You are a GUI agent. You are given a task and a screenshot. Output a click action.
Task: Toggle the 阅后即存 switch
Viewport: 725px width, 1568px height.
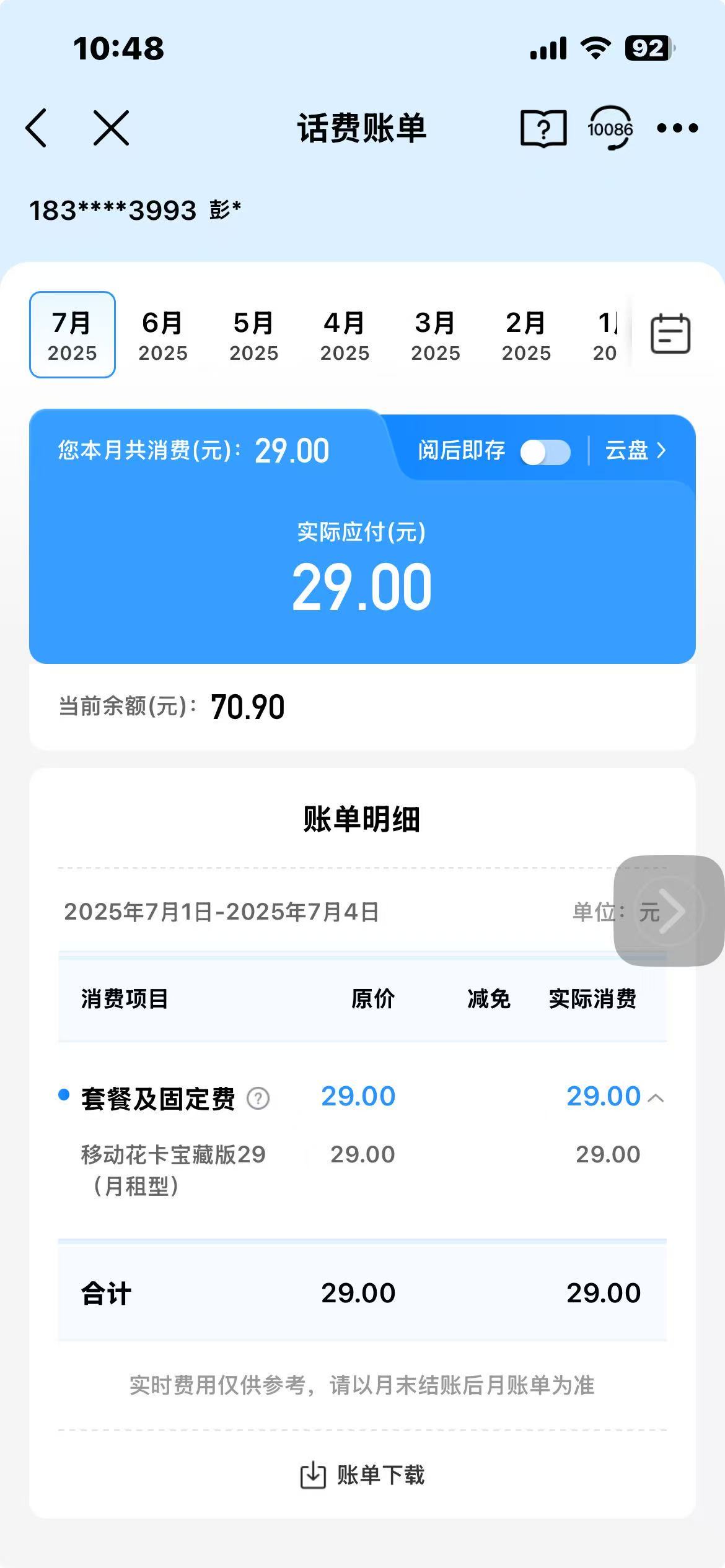click(545, 452)
